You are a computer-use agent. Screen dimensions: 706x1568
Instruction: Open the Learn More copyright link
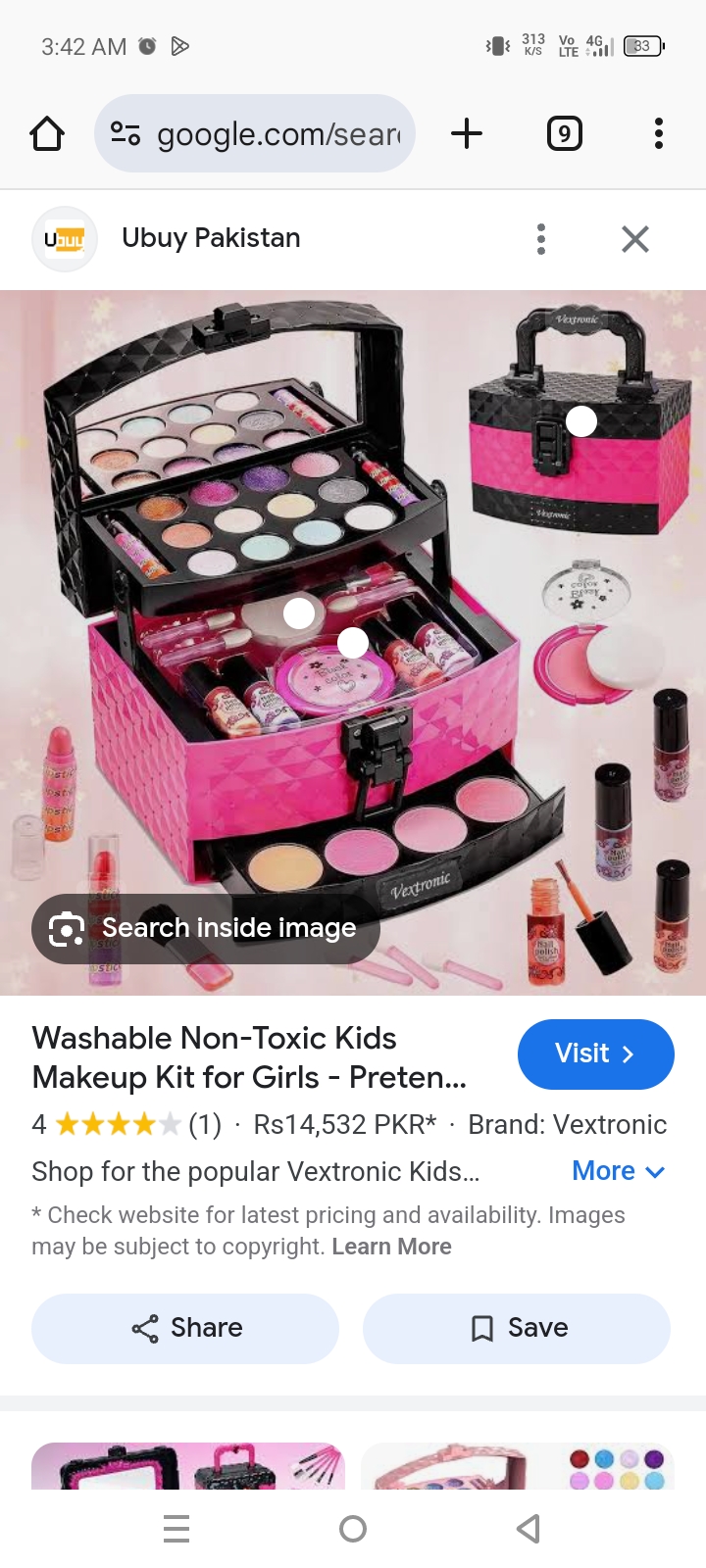[x=391, y=1247]
